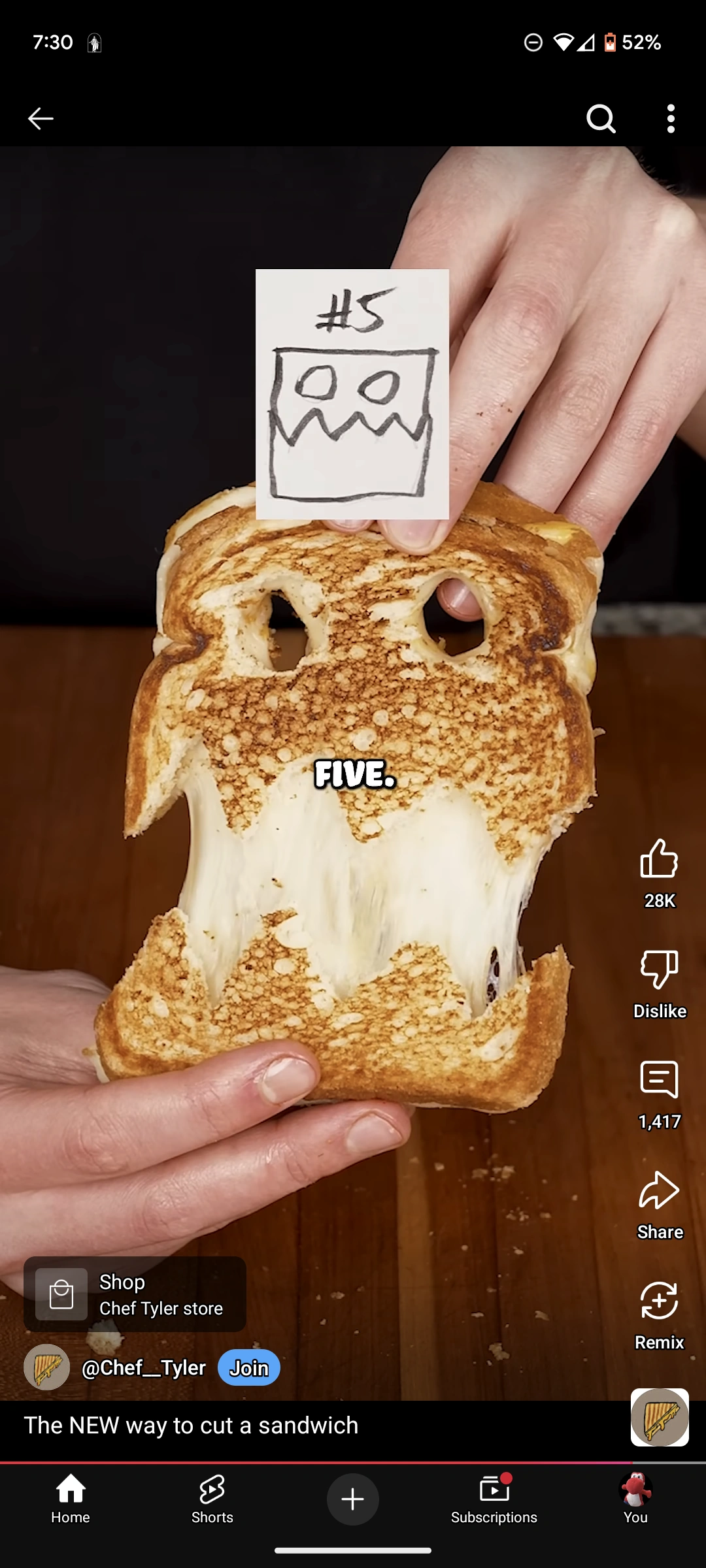Share this Short
The image size is (706, 1568).
(659, 1190)
